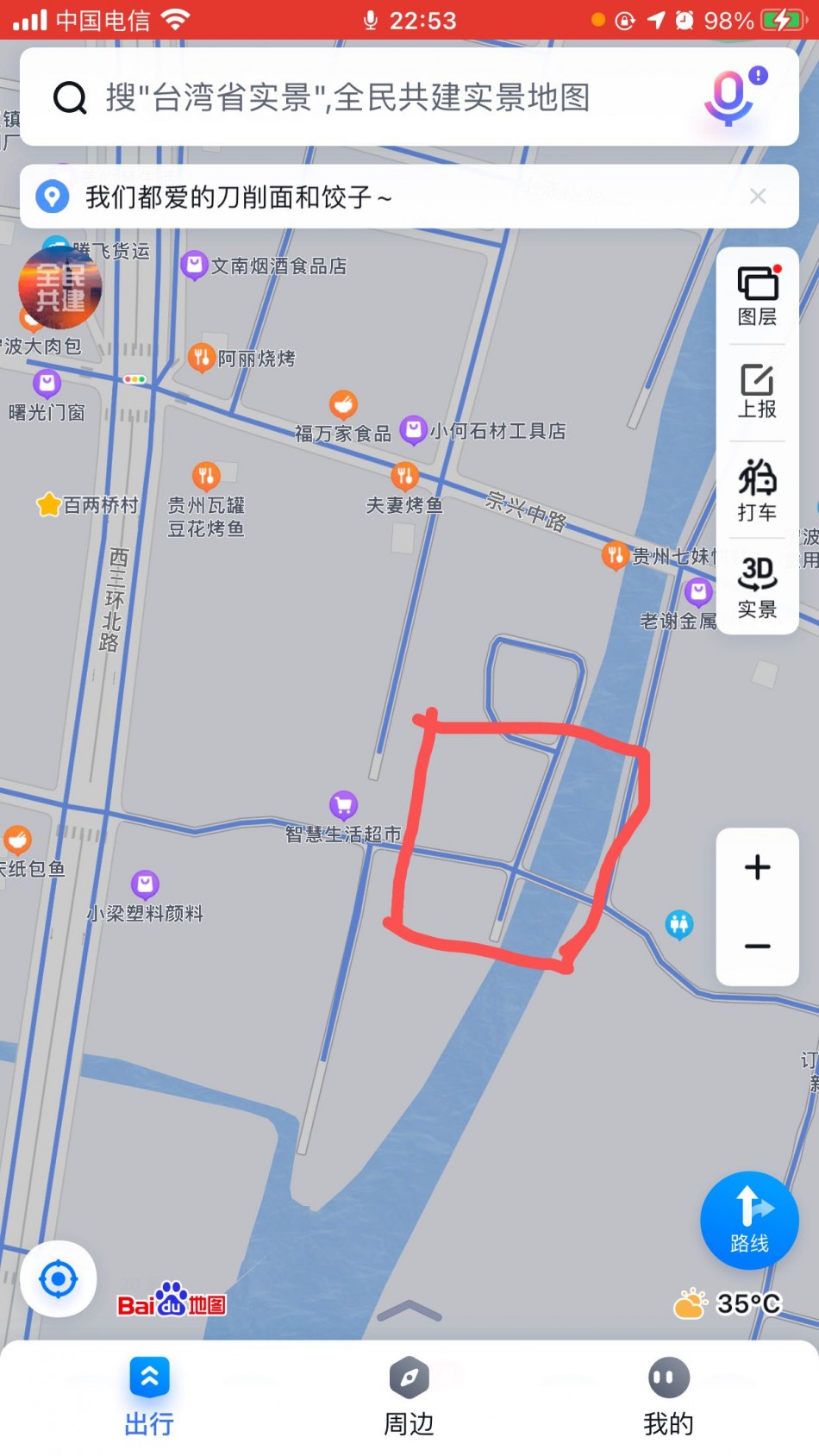Open the 35°C weather widget
The height and width of the screenshot is (1456, 819).
(728, 1303)
